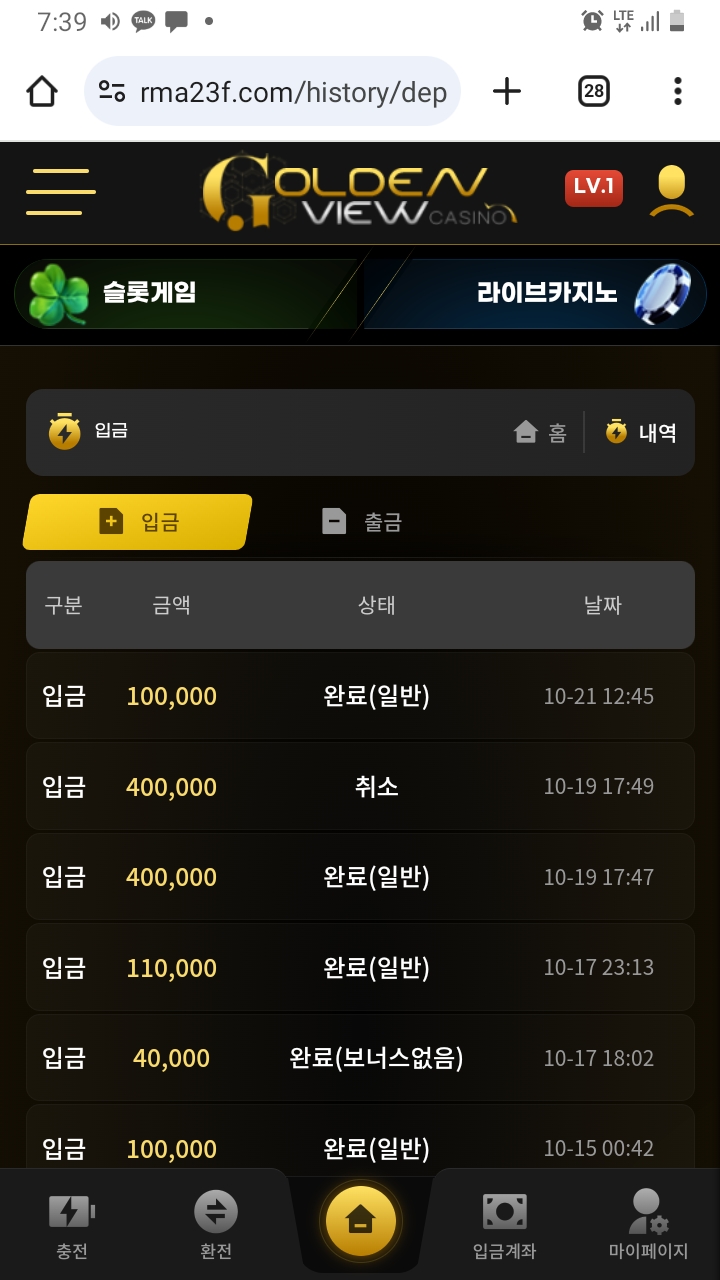Open 환전 in bottom navigation
Screen dimensions: 720x1280
point(216,1225)
